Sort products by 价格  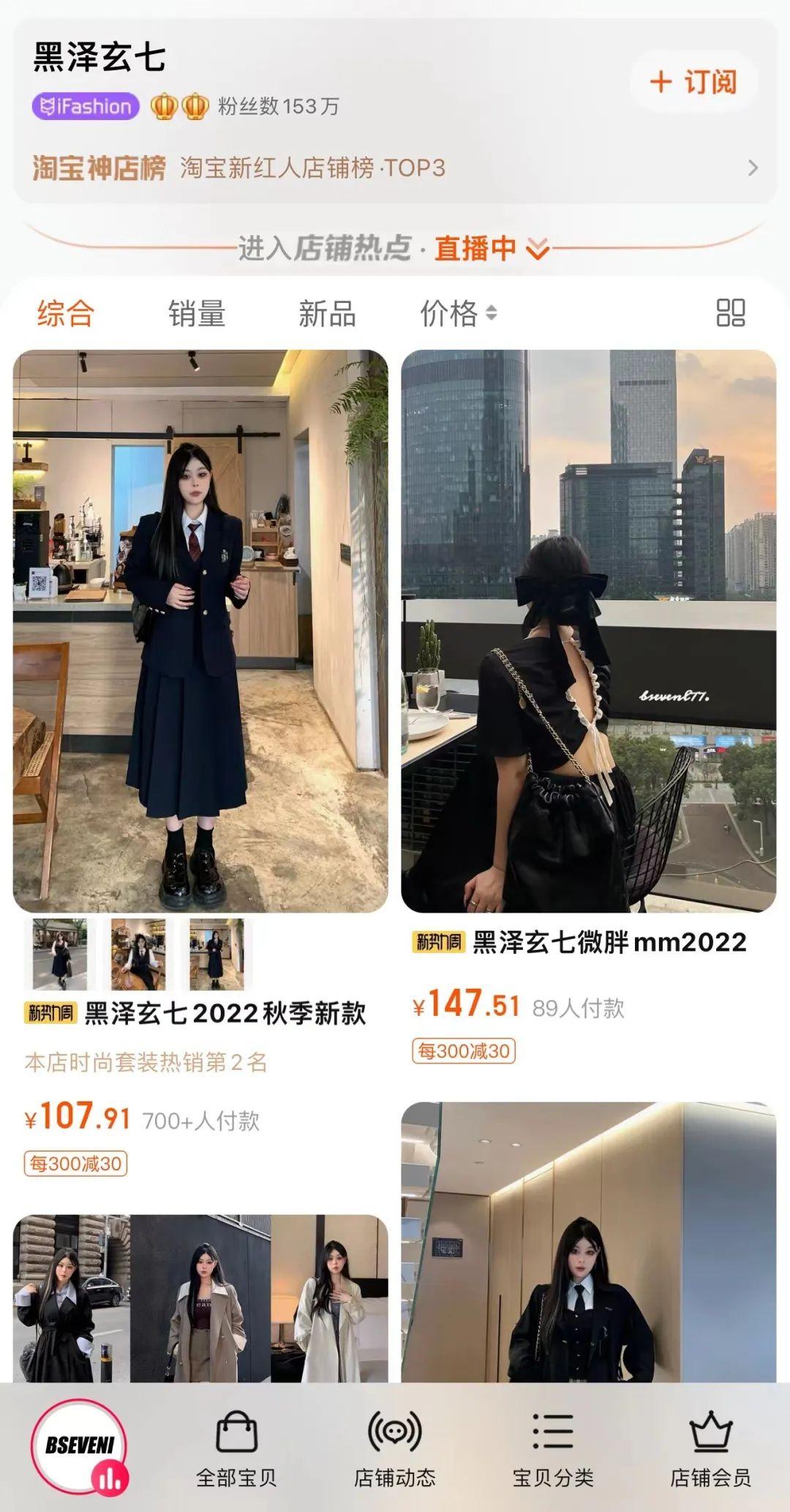458,314
